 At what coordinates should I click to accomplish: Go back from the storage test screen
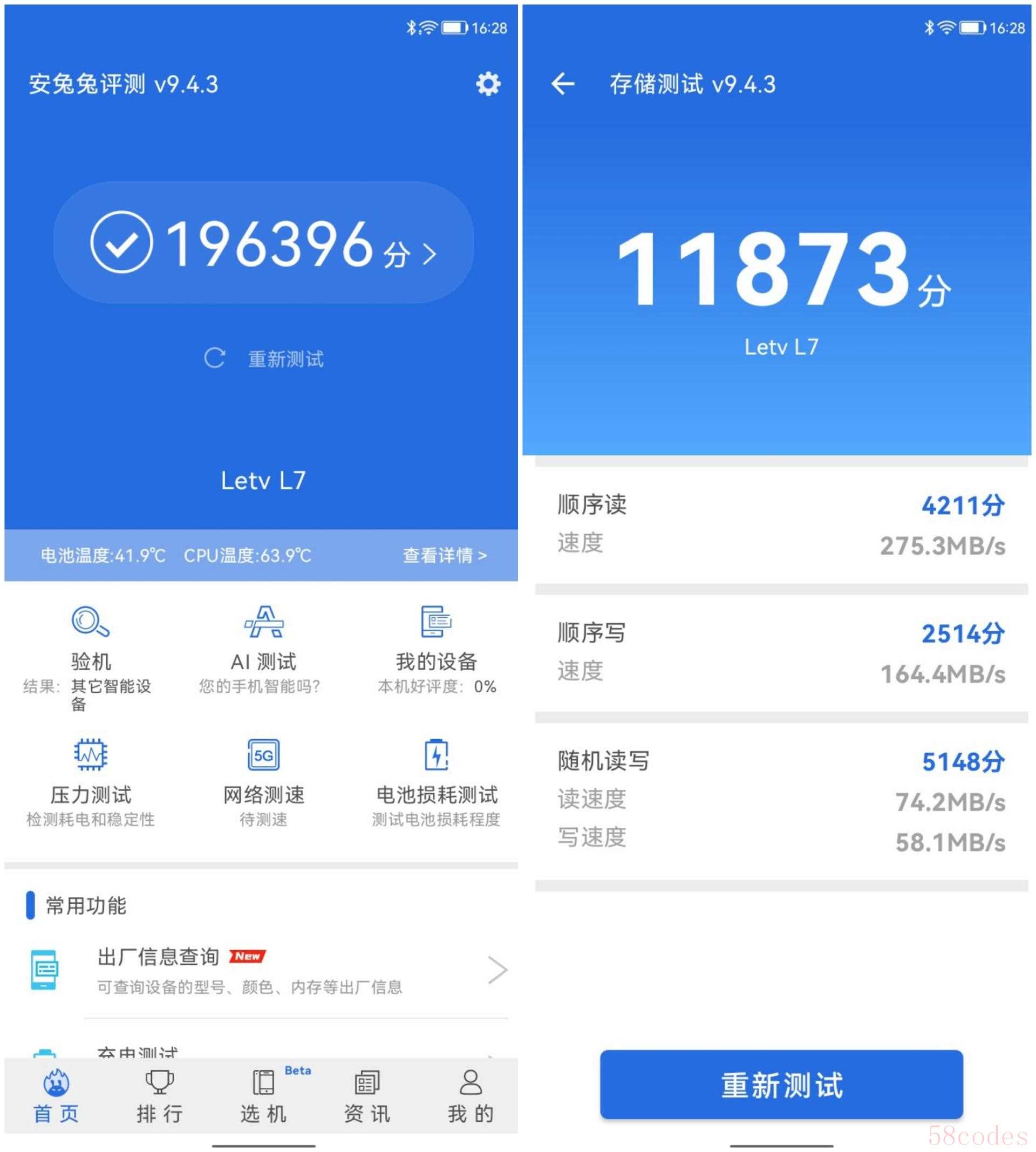click(562, 84)
